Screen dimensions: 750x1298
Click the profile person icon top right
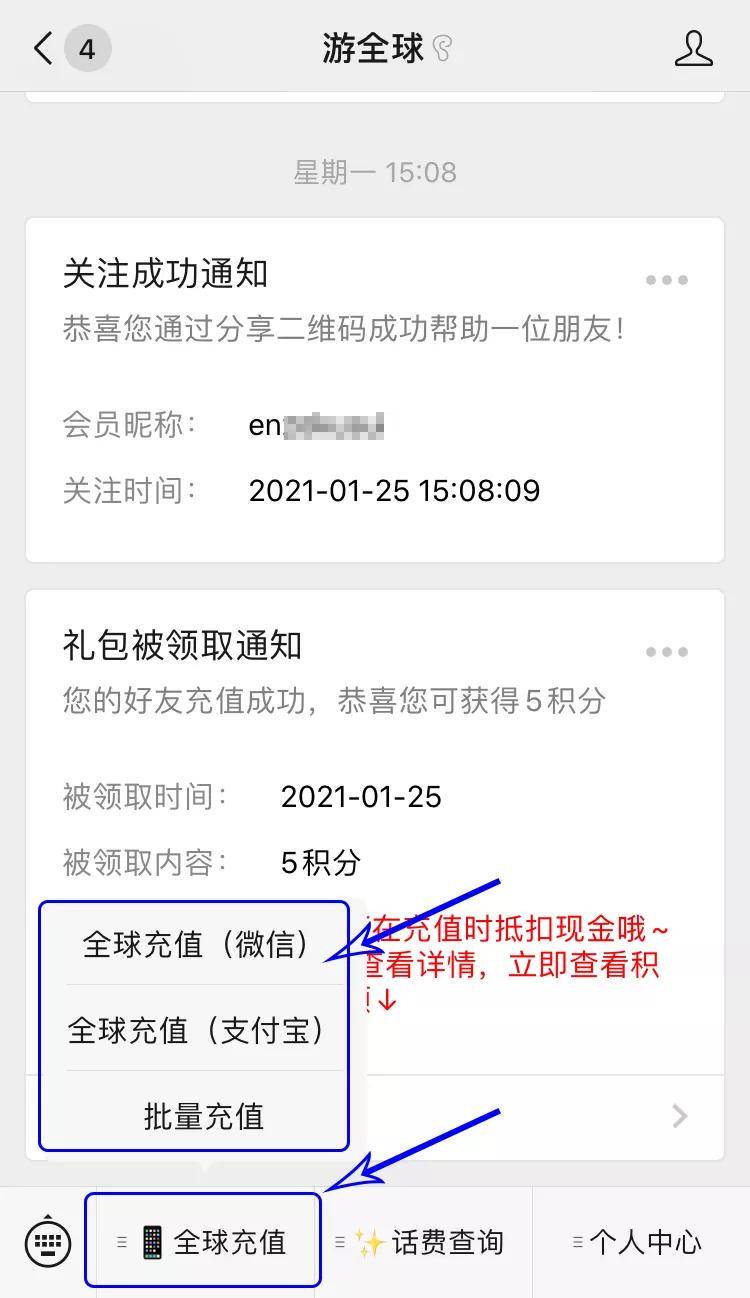pyautogui.click(x=694, y=48)
